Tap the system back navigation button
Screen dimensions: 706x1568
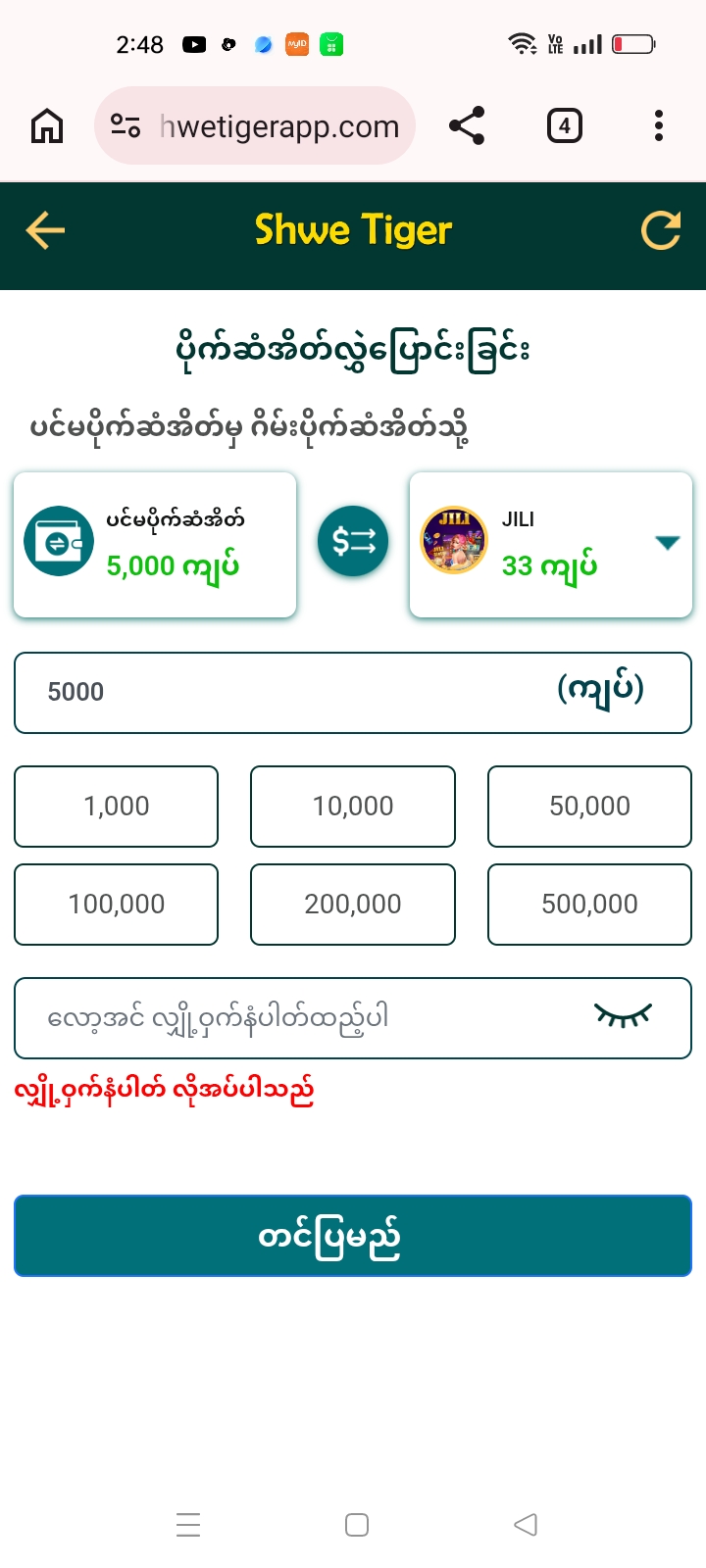point(526,1525)
